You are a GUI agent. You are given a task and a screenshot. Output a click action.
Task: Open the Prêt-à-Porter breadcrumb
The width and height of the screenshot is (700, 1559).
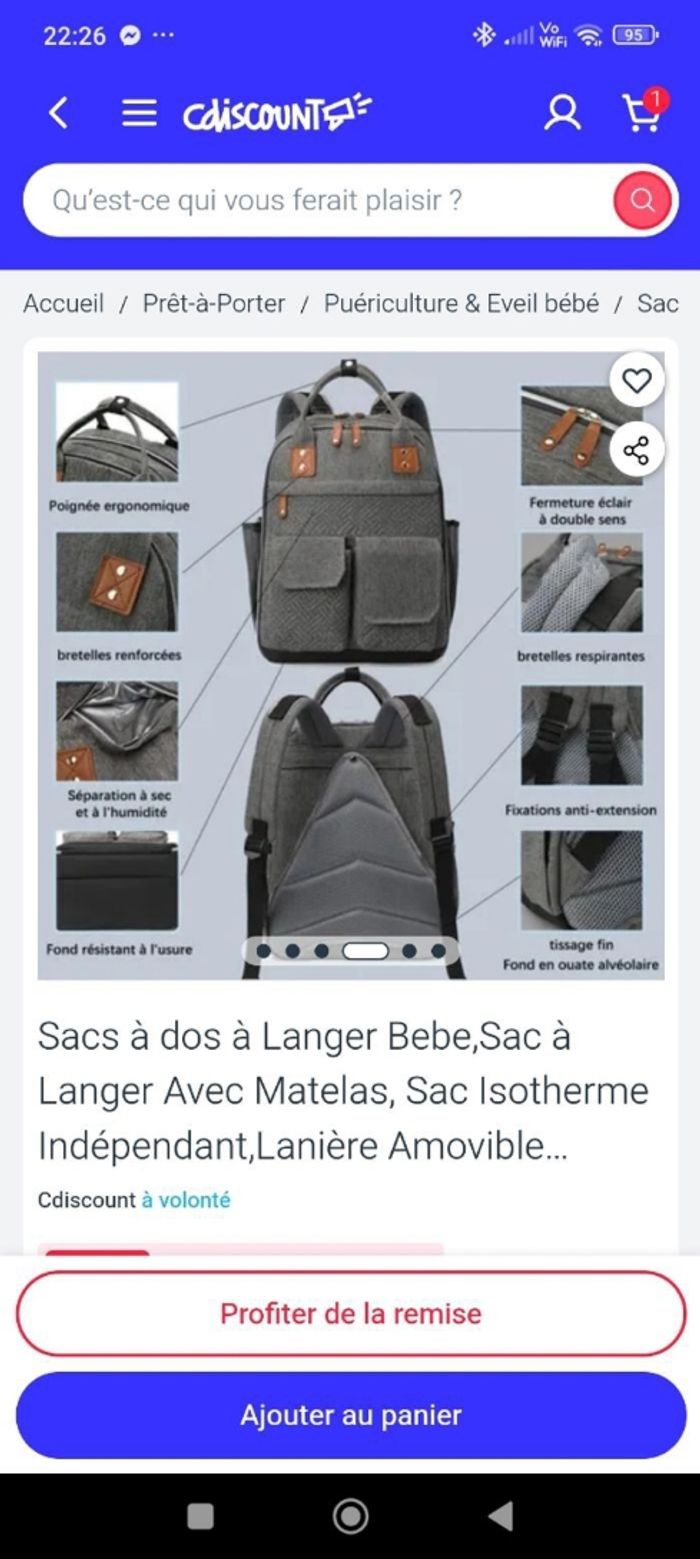point(213,303)
